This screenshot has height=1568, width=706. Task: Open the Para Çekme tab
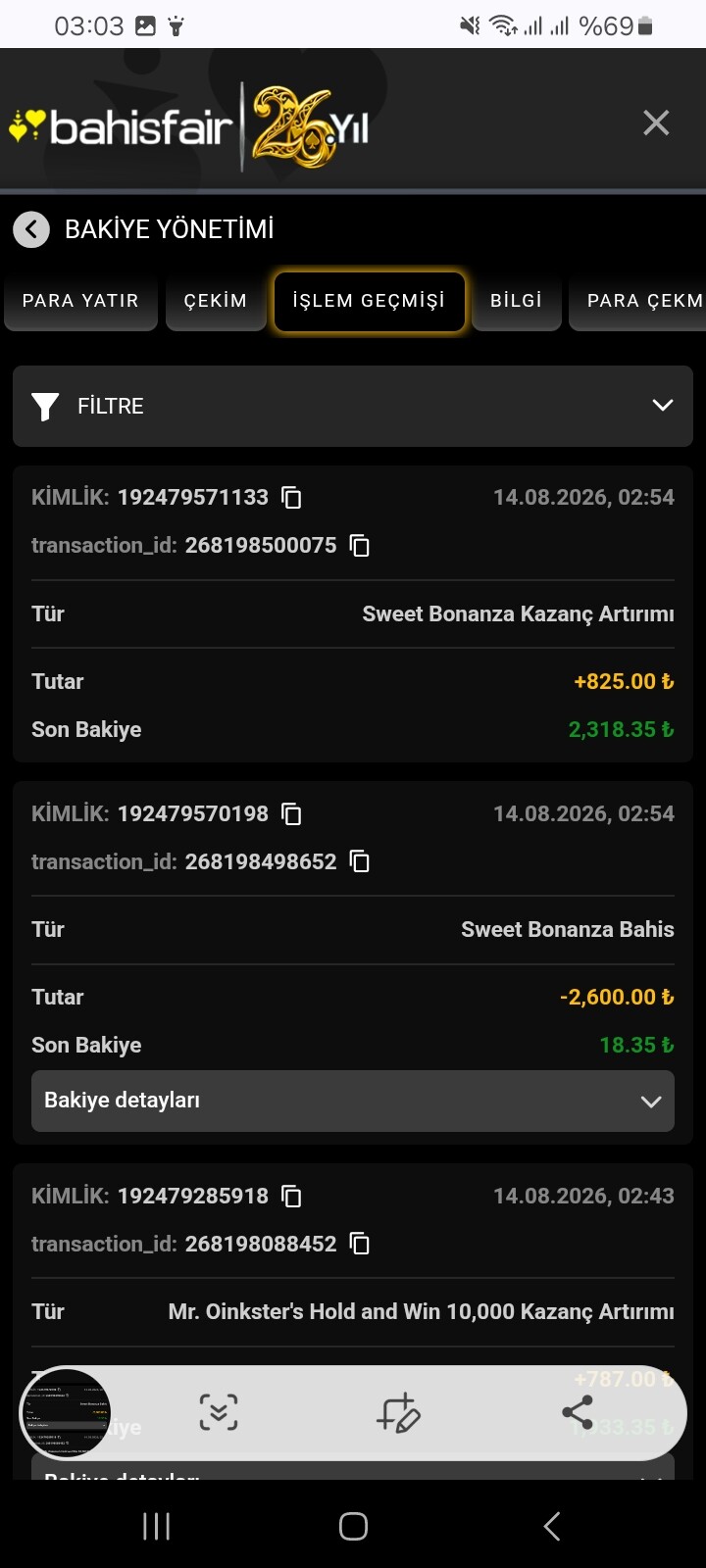(638, 301)
